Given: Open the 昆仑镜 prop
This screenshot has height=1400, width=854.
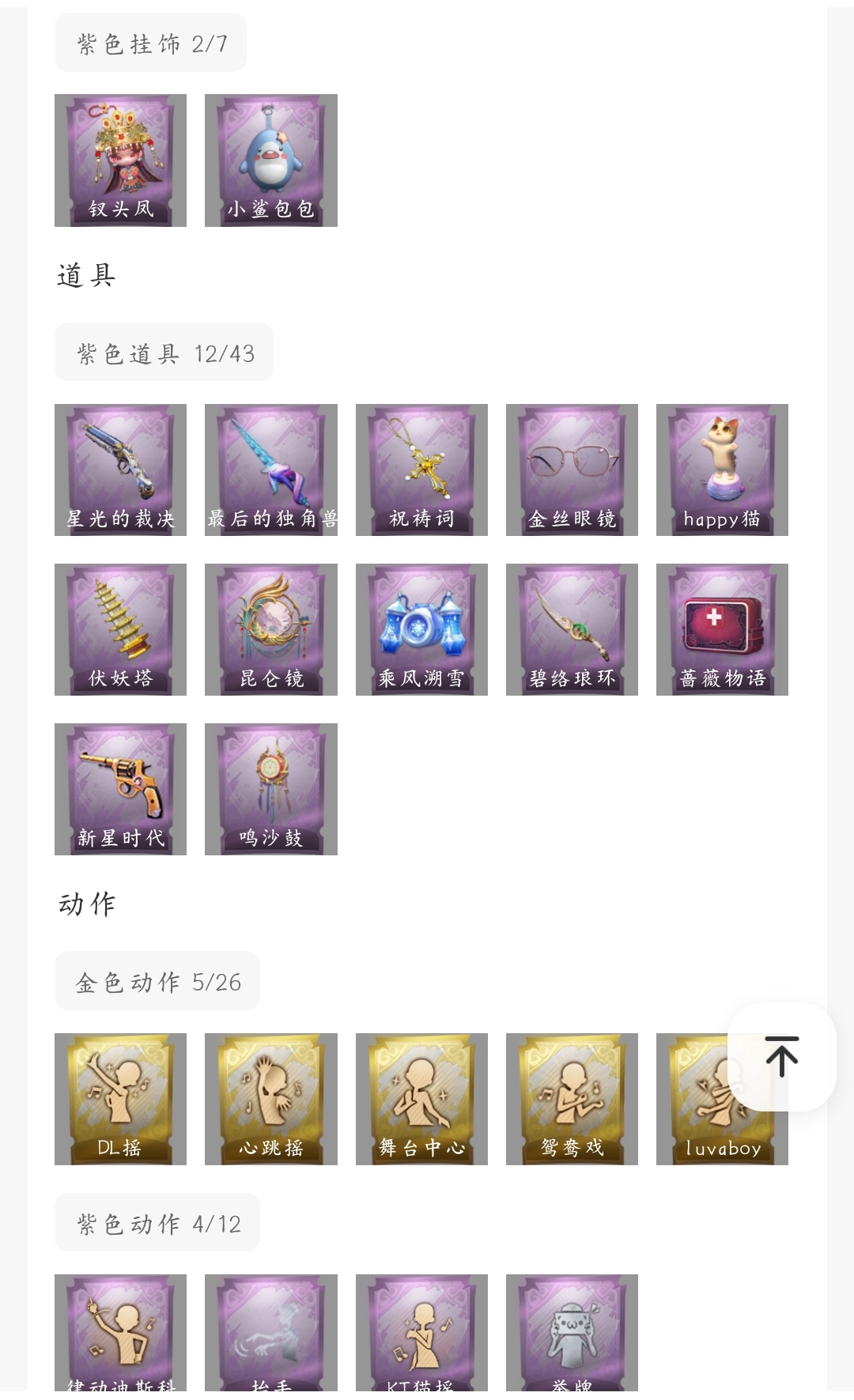Looking at the screenshot, I should tap(270, 629).
